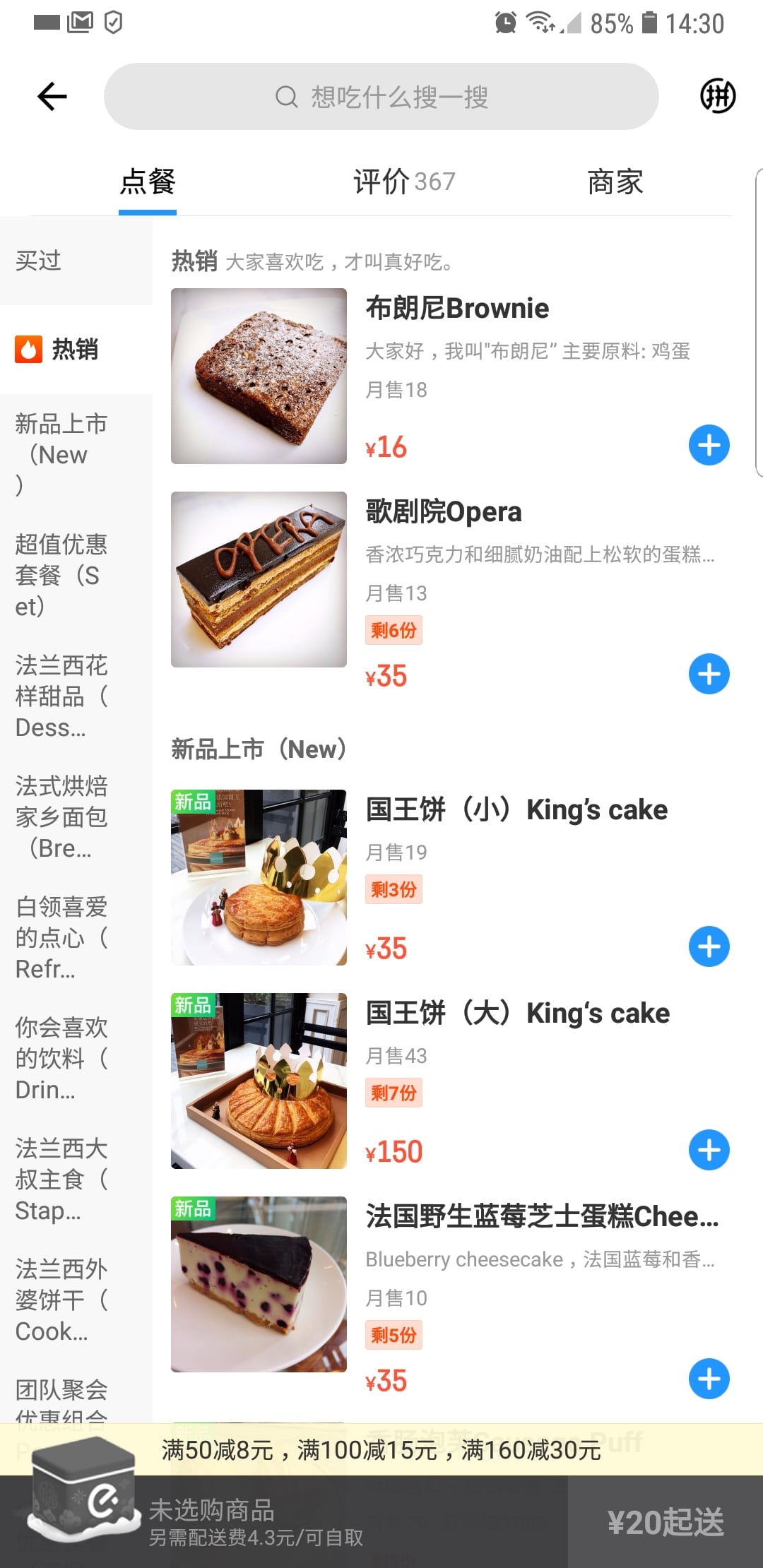Screen dimensions: 763x1568
Task: Jump to 法兰西花样甜品 desserts category
Action: (61, 696)
